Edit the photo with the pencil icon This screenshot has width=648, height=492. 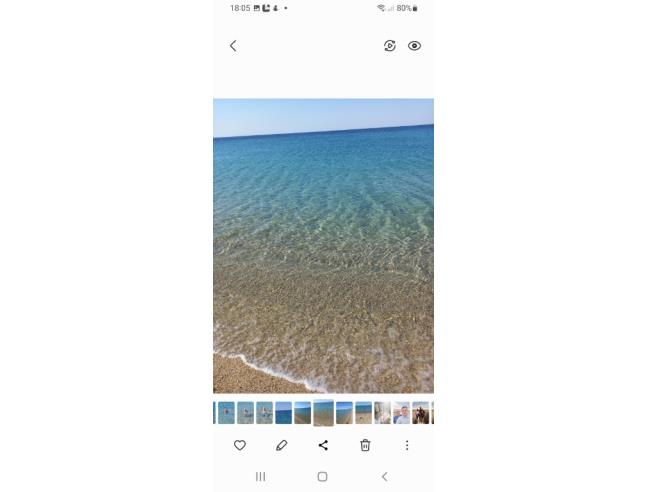[281, 446]
